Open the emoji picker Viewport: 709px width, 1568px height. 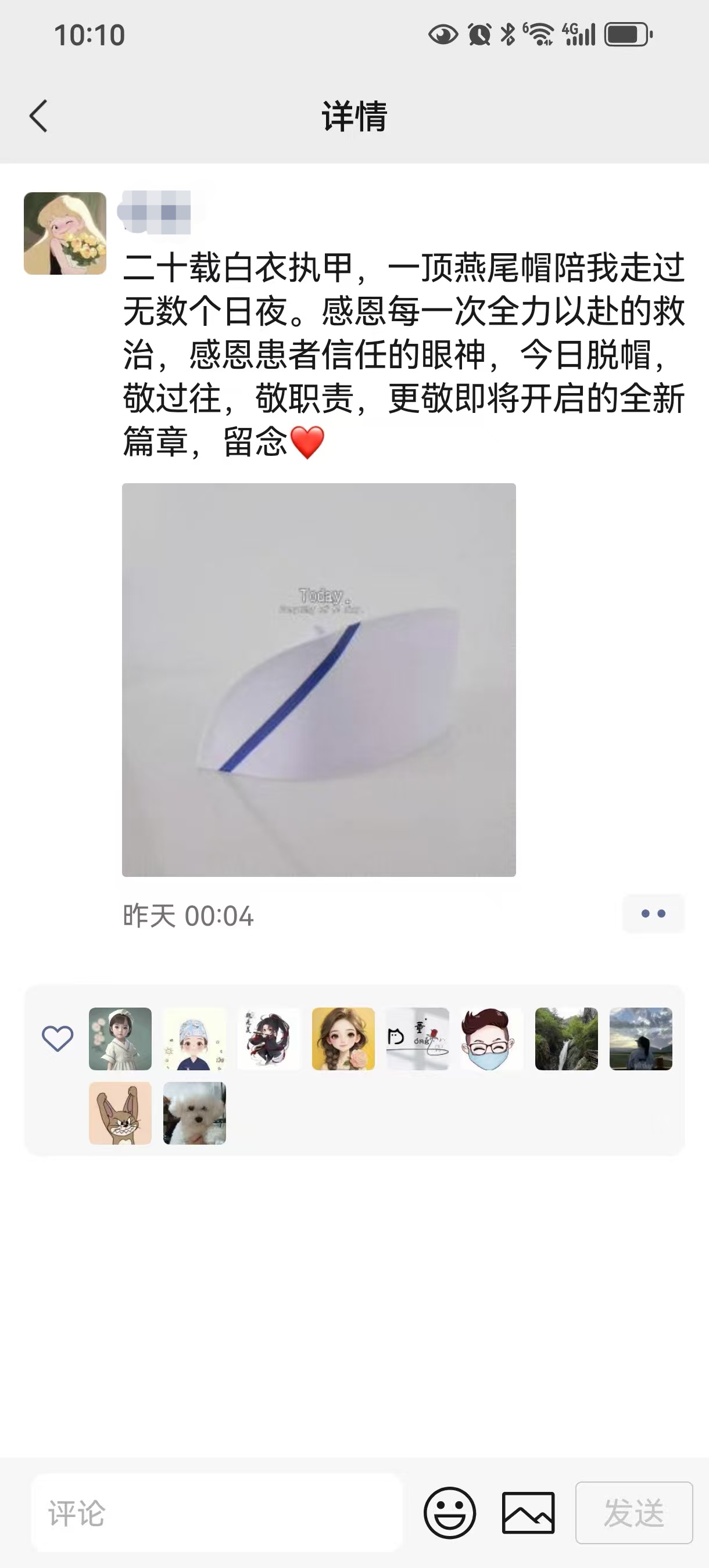(450, 1513)
